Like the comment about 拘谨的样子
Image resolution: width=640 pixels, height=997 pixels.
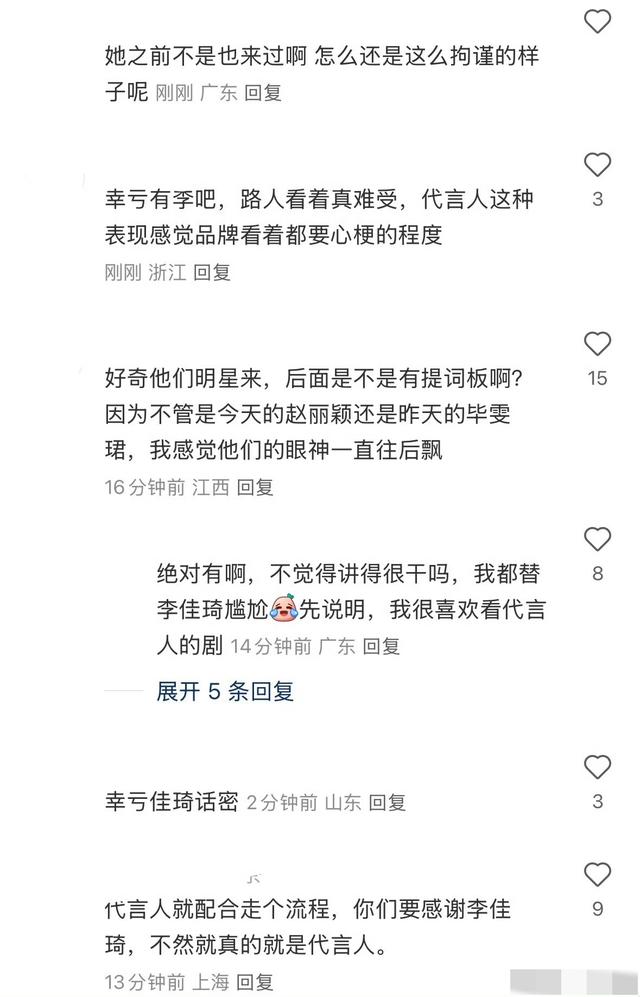(597, 21)
